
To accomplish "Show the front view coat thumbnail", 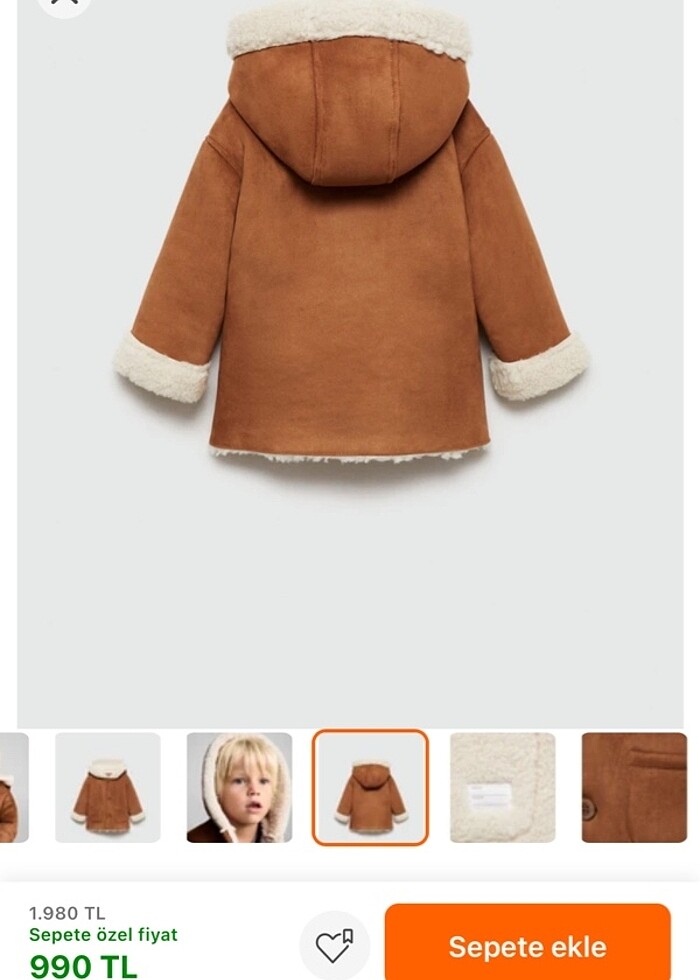I will point(108,787).
